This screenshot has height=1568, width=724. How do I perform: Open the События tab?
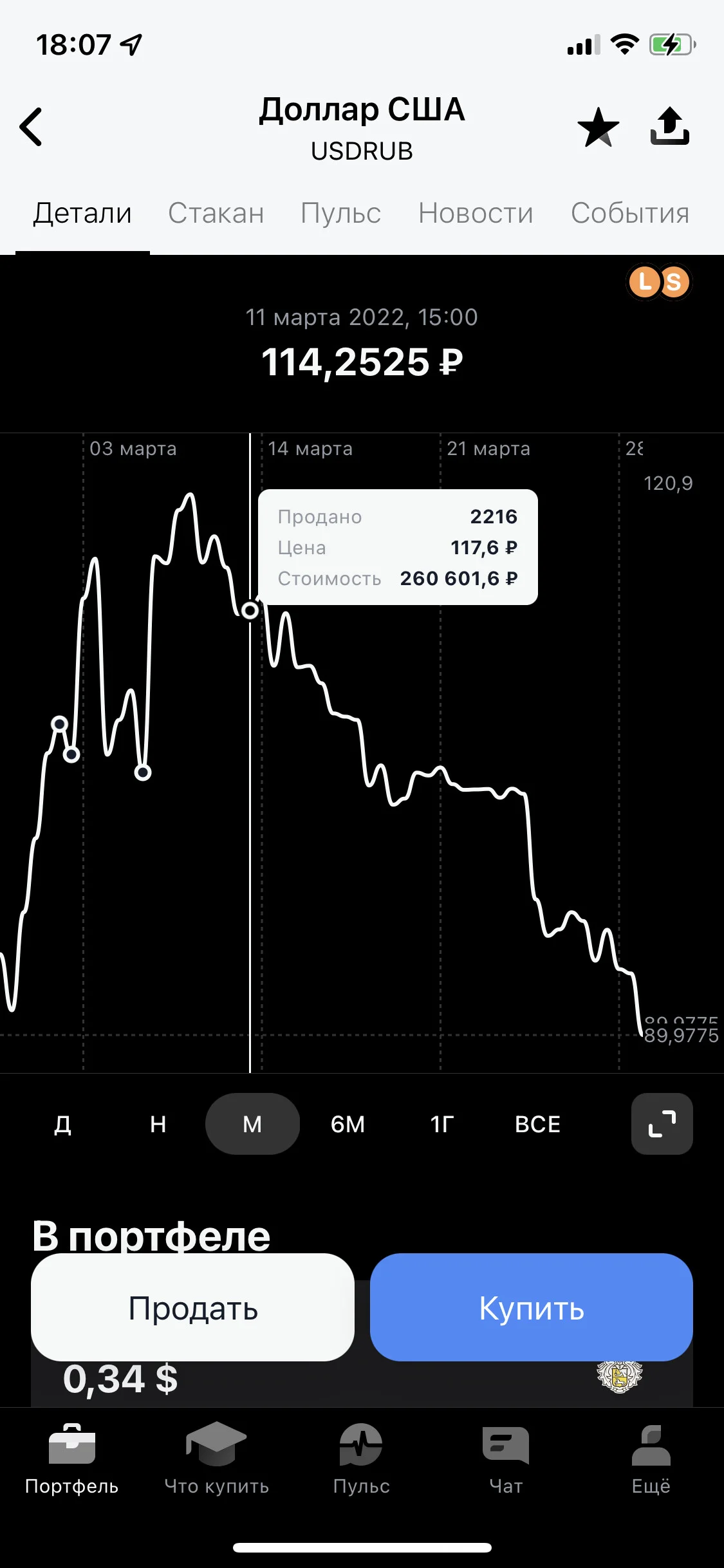coord(630,213)
